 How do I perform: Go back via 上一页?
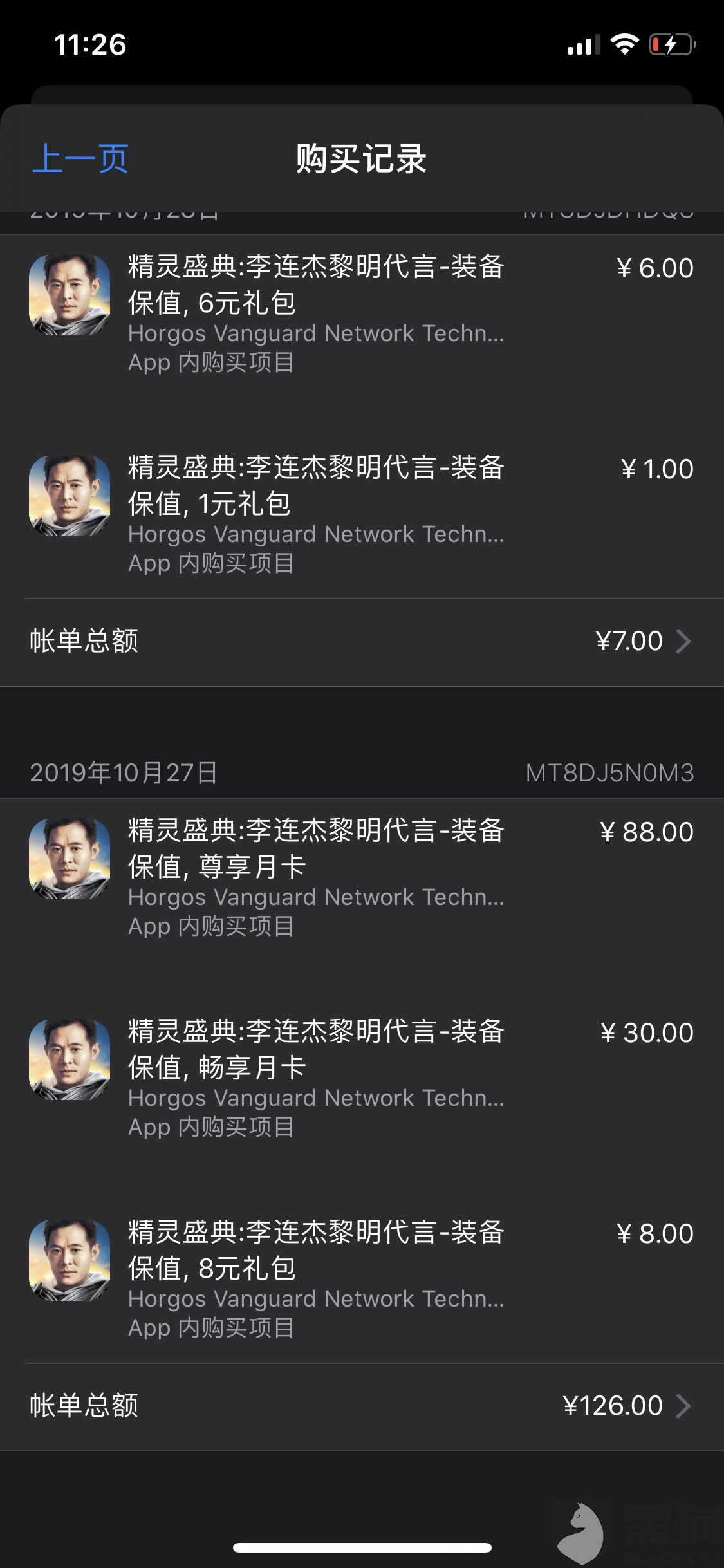pyautogui.click(x=80, y=158)
